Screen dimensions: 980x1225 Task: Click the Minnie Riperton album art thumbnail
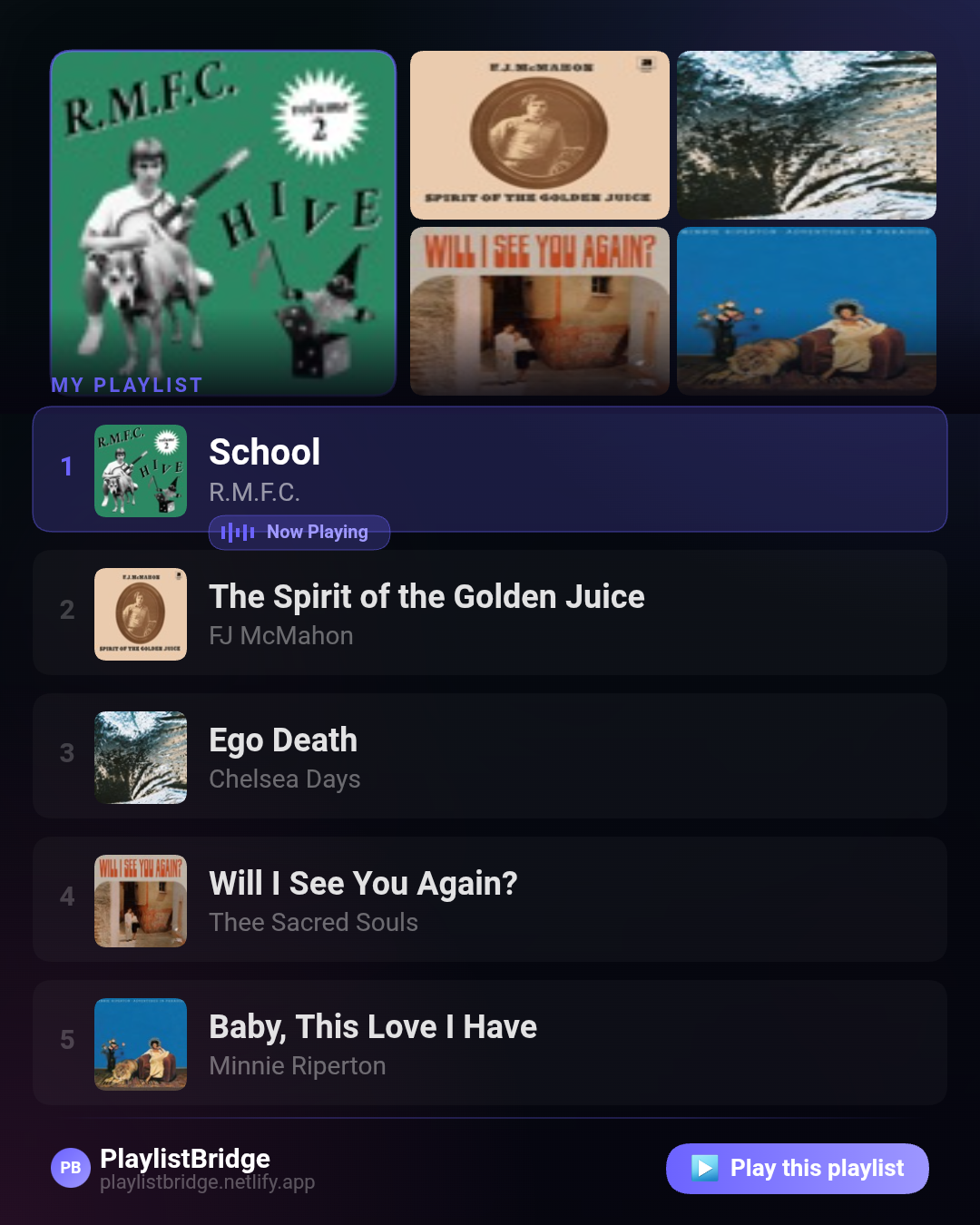coord(140,1044)
